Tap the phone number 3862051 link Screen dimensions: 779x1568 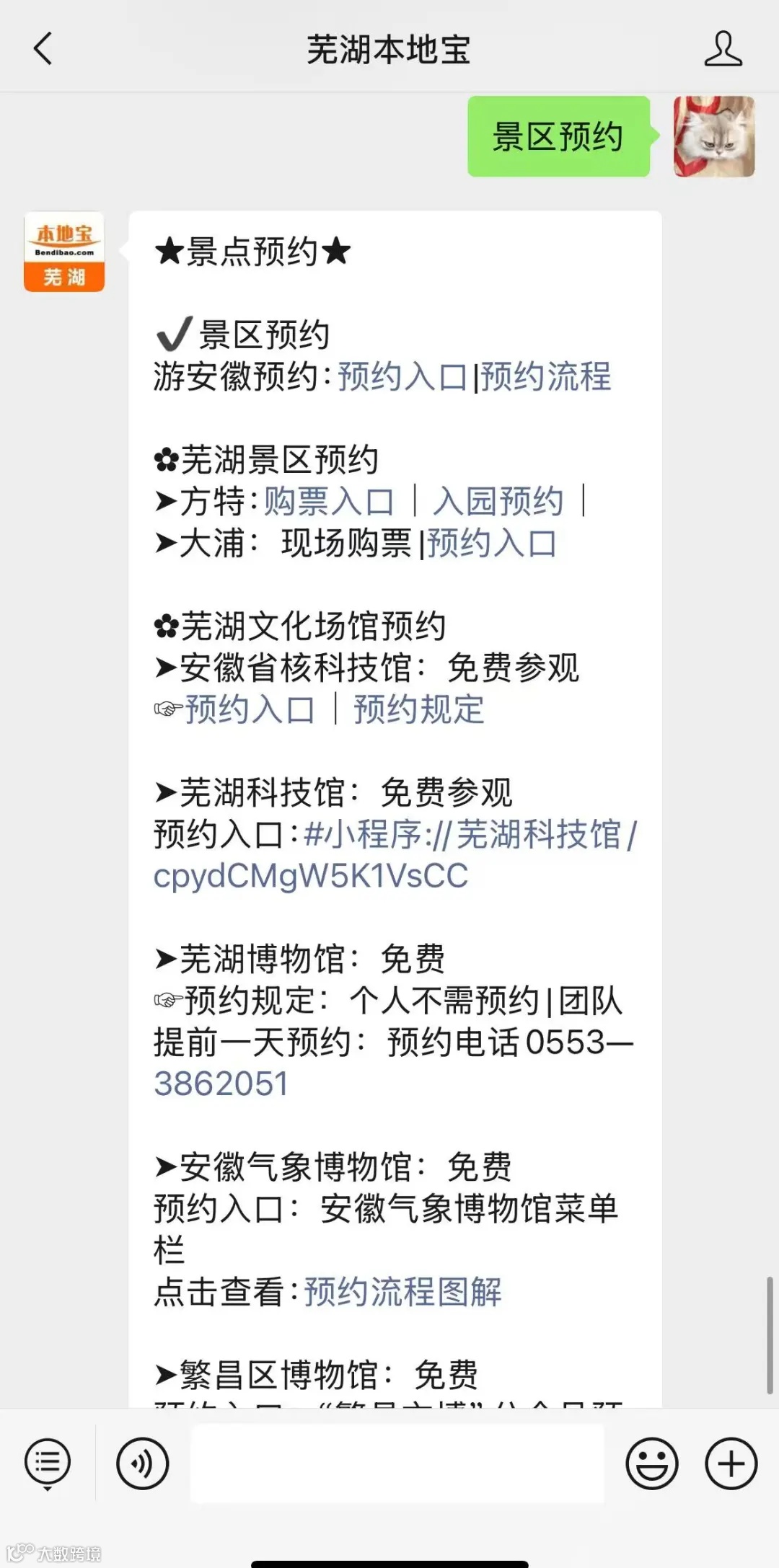[x=221, y=1083]
